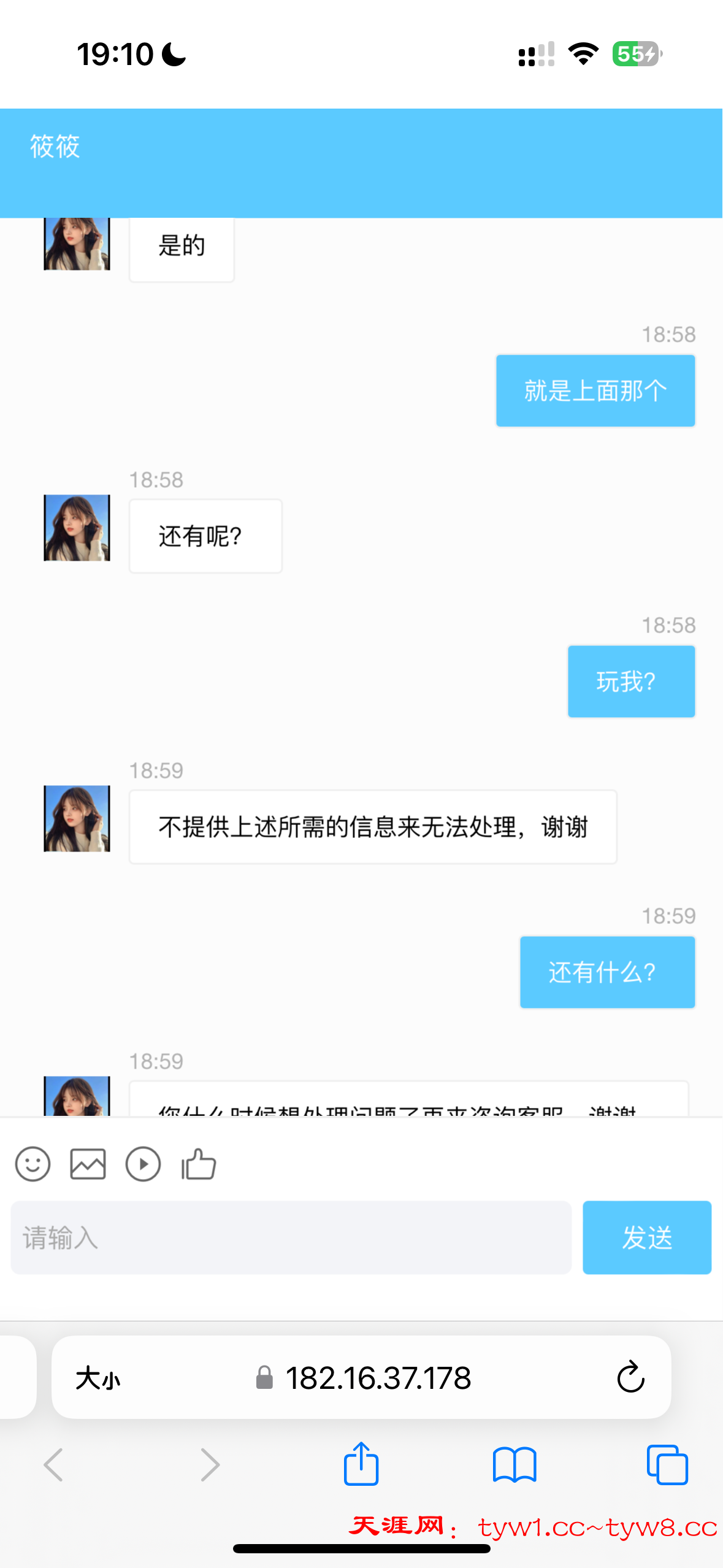Open the 大小 text size menu

pos(99,1376)
